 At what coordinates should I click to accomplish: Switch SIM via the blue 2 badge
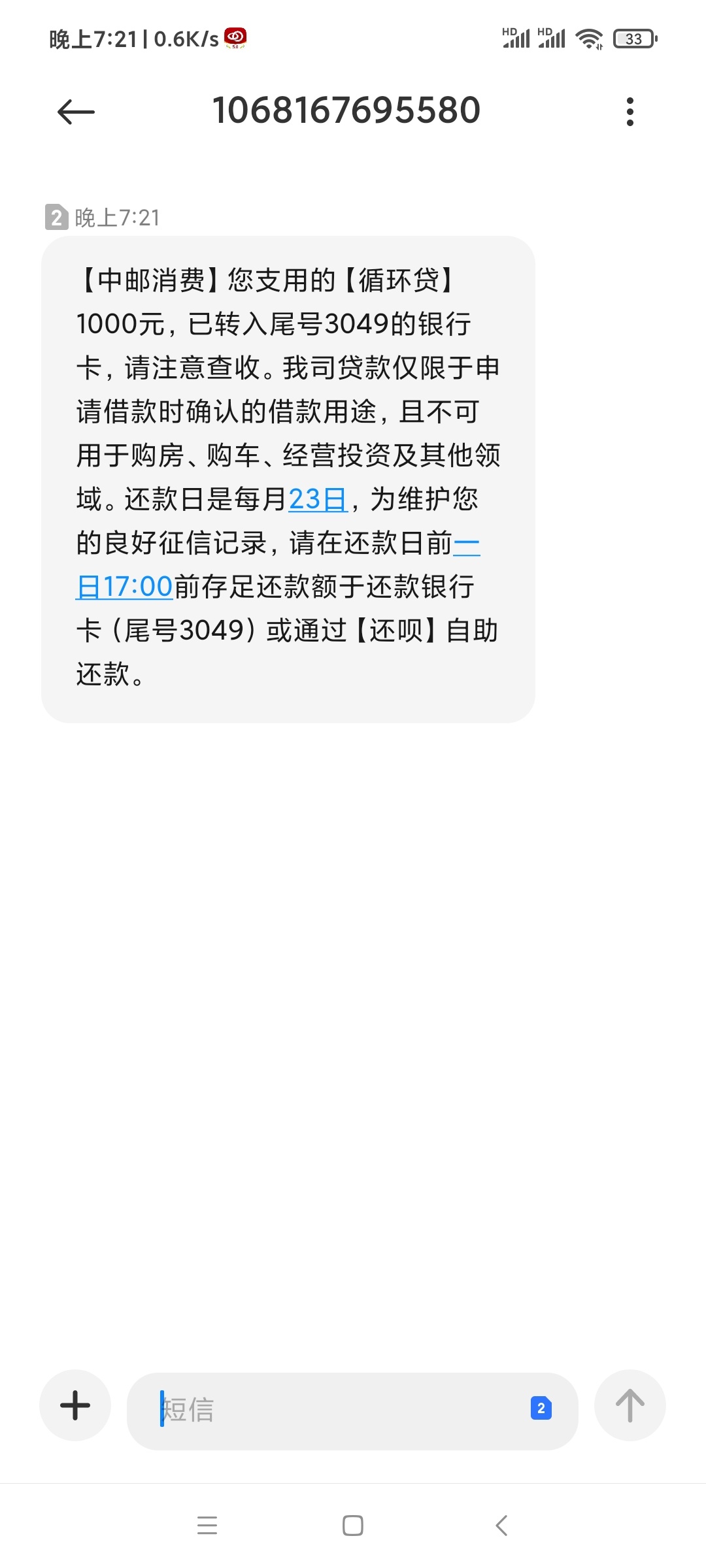[x=541, y=1409]
